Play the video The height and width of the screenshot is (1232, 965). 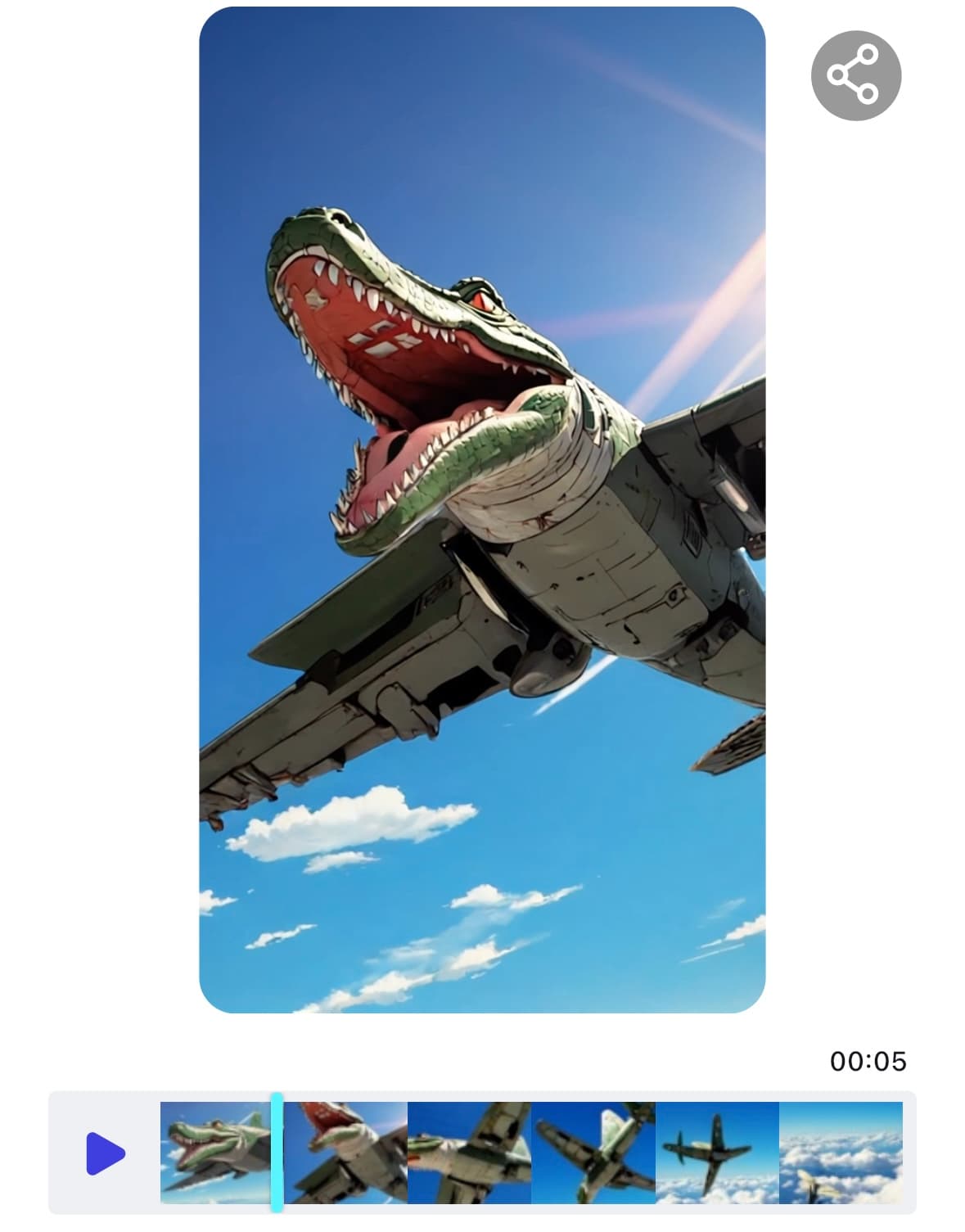tap(106, 1153)
